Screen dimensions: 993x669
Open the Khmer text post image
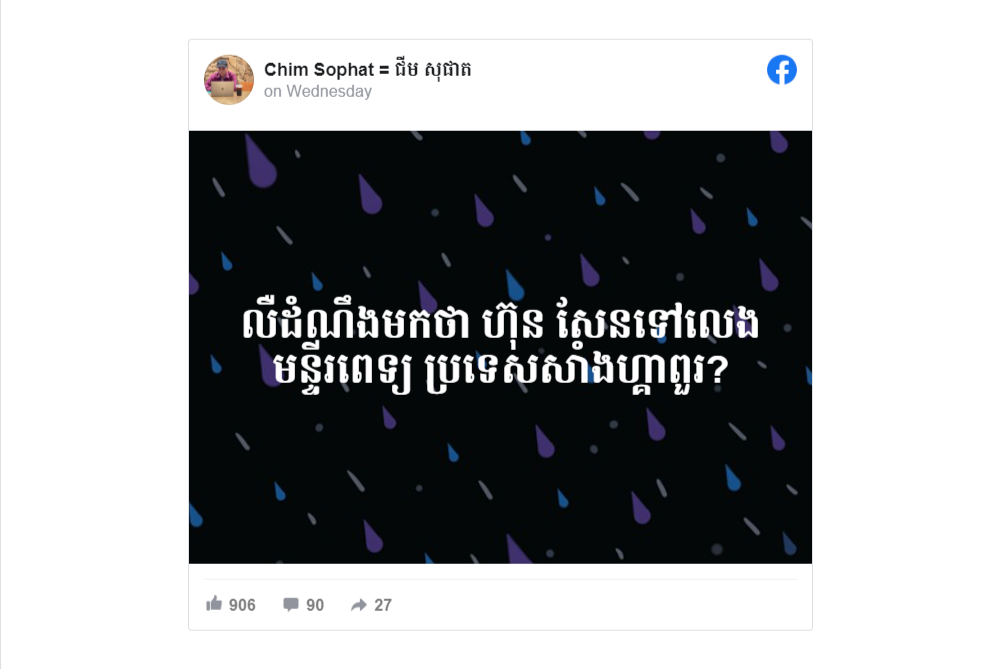pos(500,347)
